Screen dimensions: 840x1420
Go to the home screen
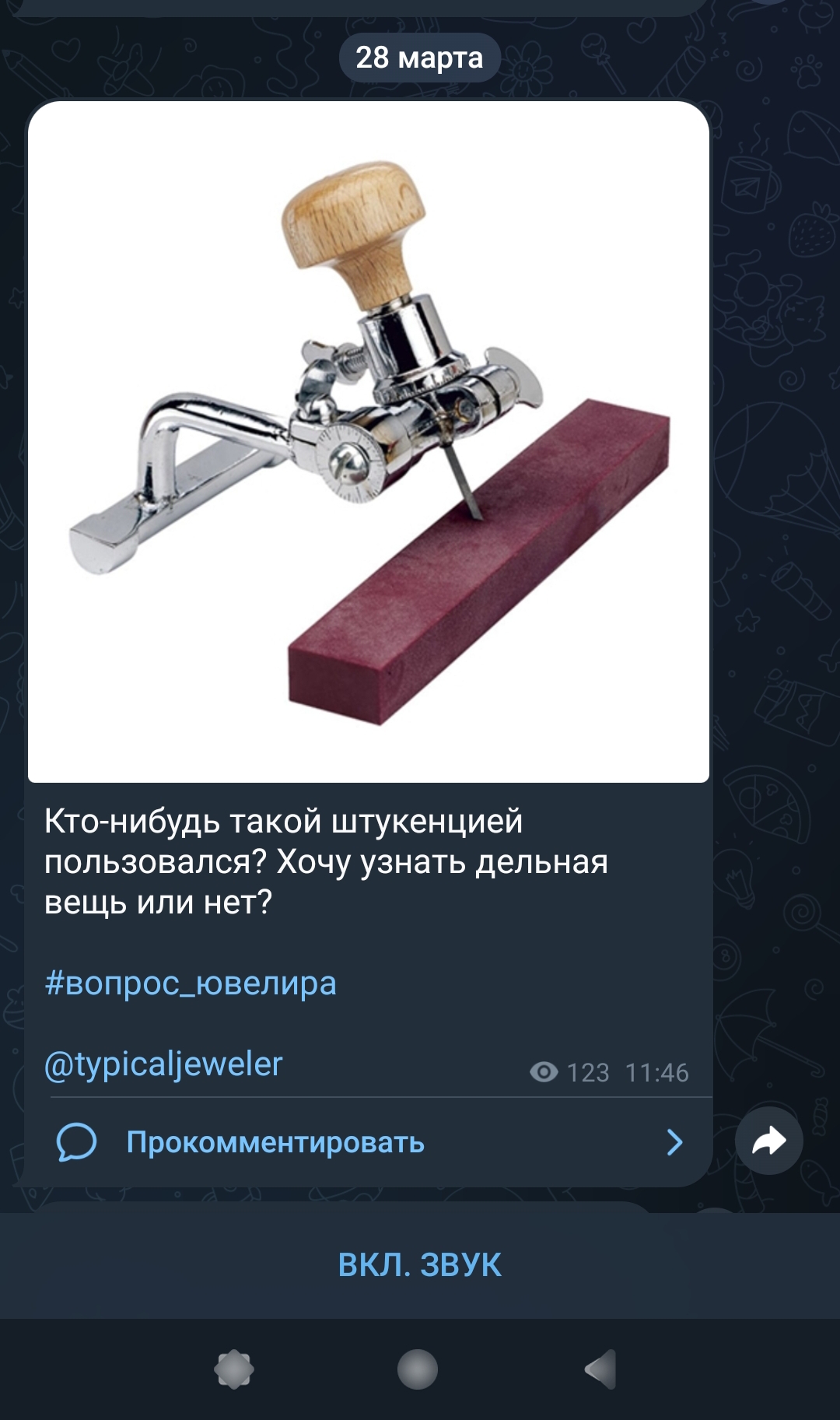click(x=418, y=1369)
